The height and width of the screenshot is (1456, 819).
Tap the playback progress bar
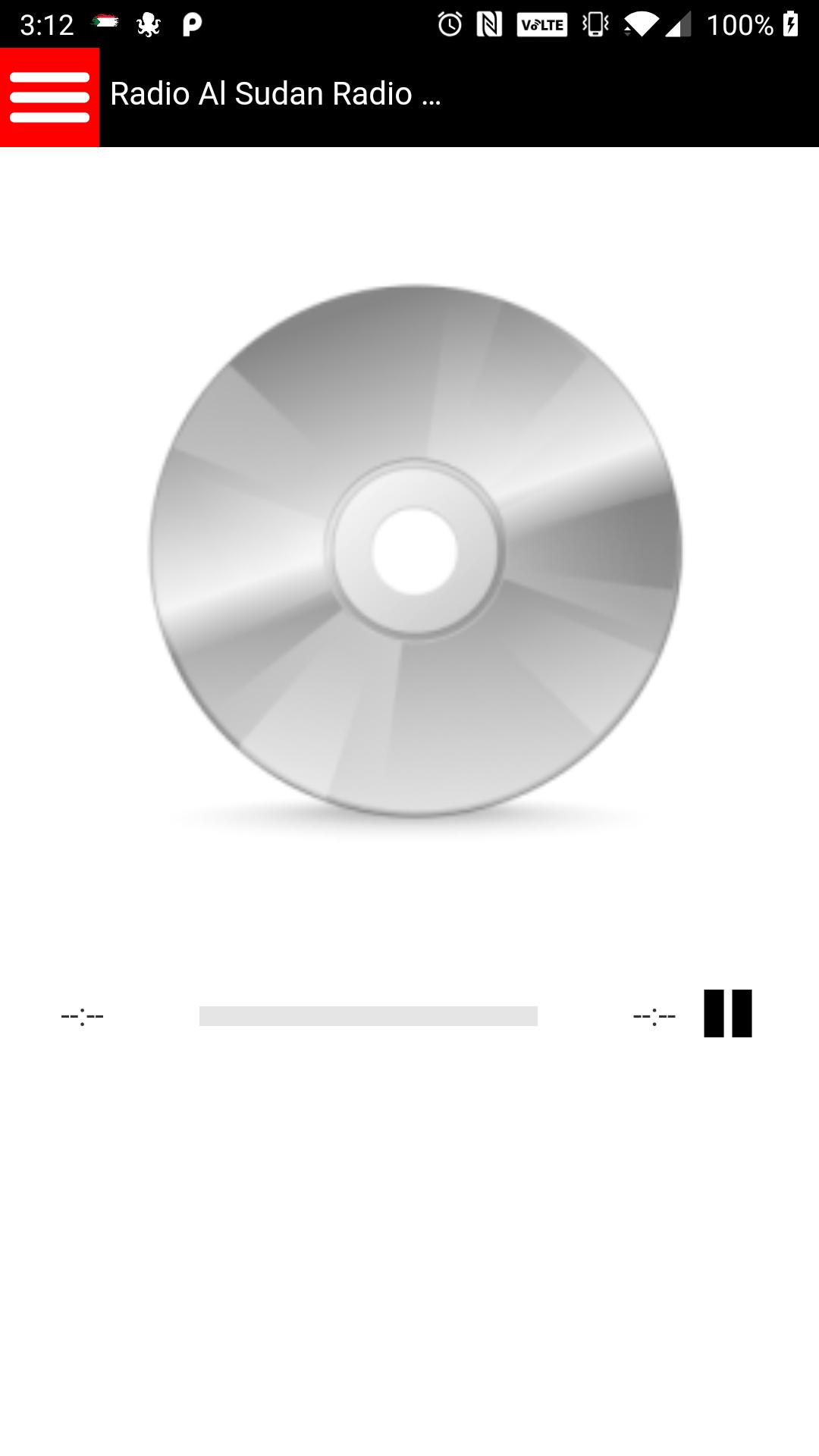pos(368,1016)
